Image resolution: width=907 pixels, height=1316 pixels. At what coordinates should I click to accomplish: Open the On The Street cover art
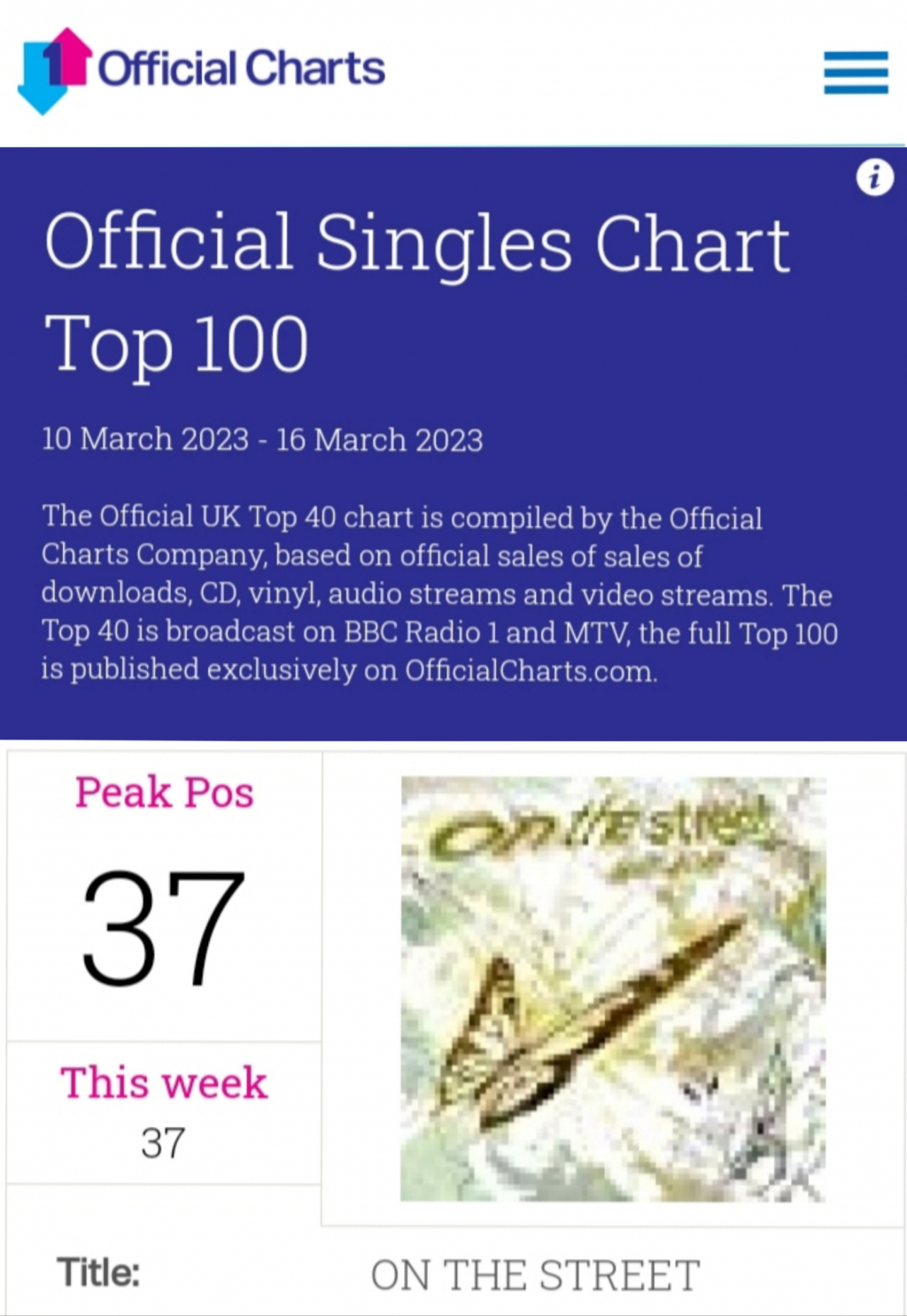[613, 988]
